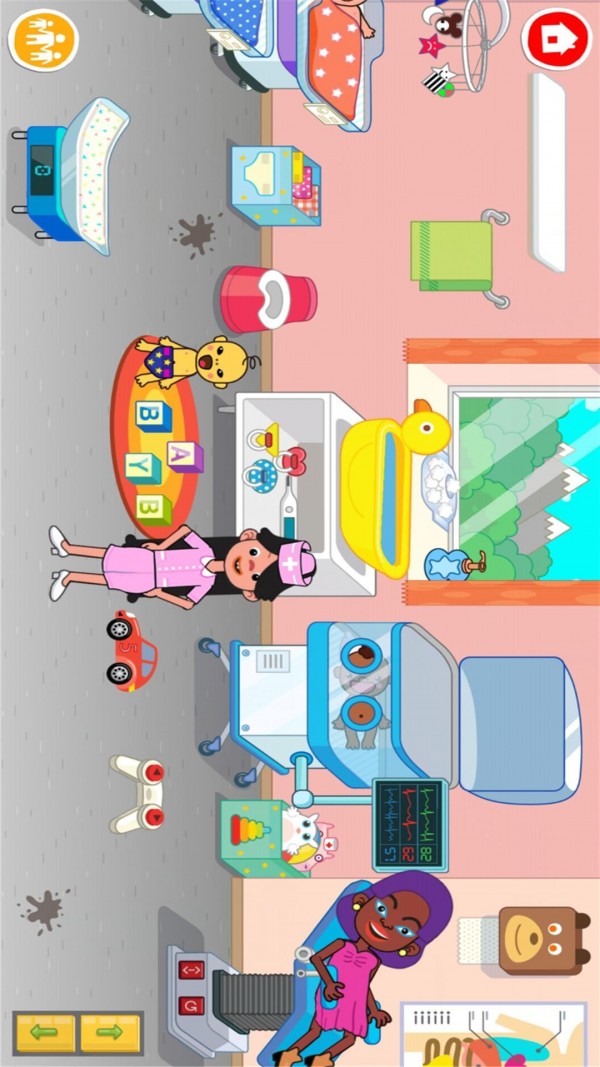This screenshot has width=600, height=1067.
Task: Exit to the home screen
Action: [555, 39]
